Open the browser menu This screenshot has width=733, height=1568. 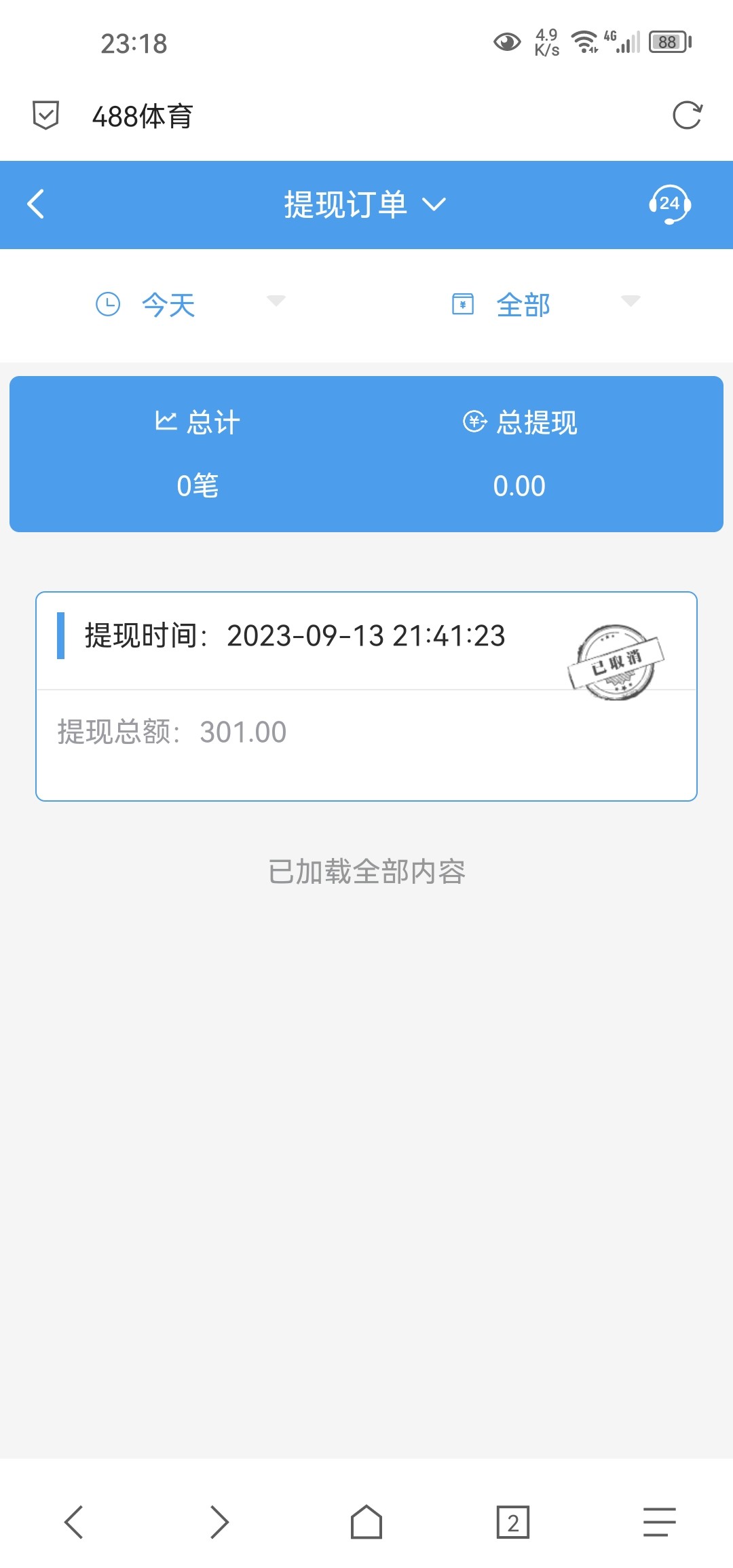point(659,1522)
